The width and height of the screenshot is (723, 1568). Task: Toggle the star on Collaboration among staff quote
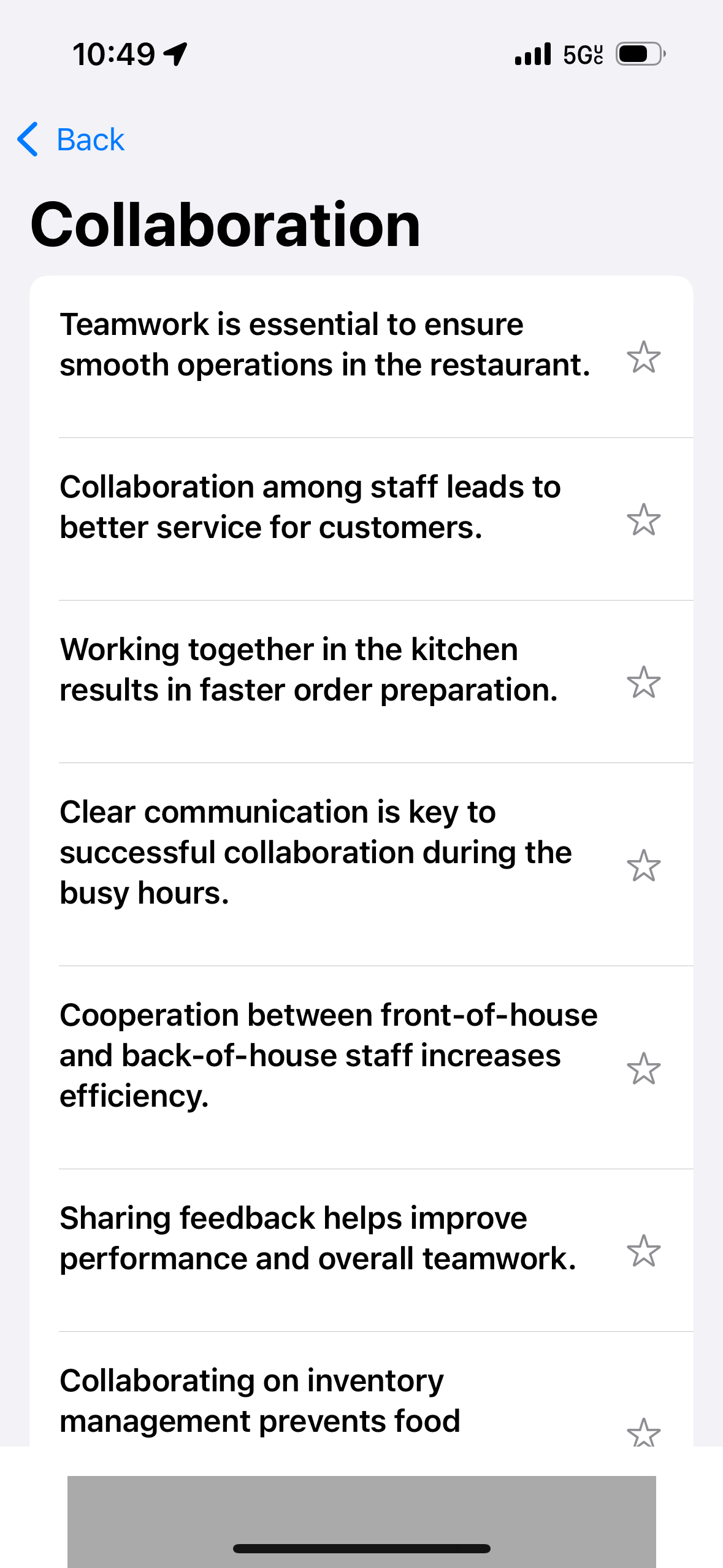pyautogui.click(x=643, y=520)
